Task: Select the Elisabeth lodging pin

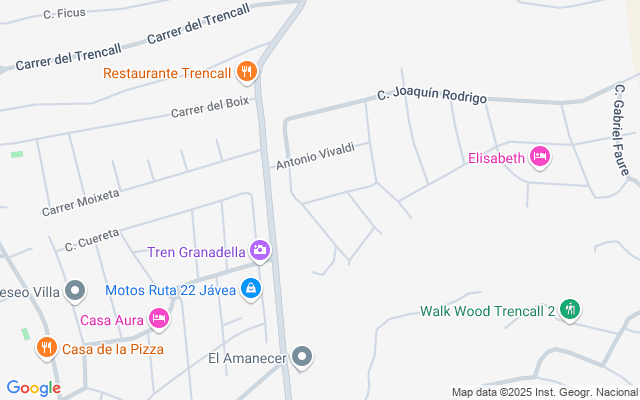Action: tap(540, 157)
